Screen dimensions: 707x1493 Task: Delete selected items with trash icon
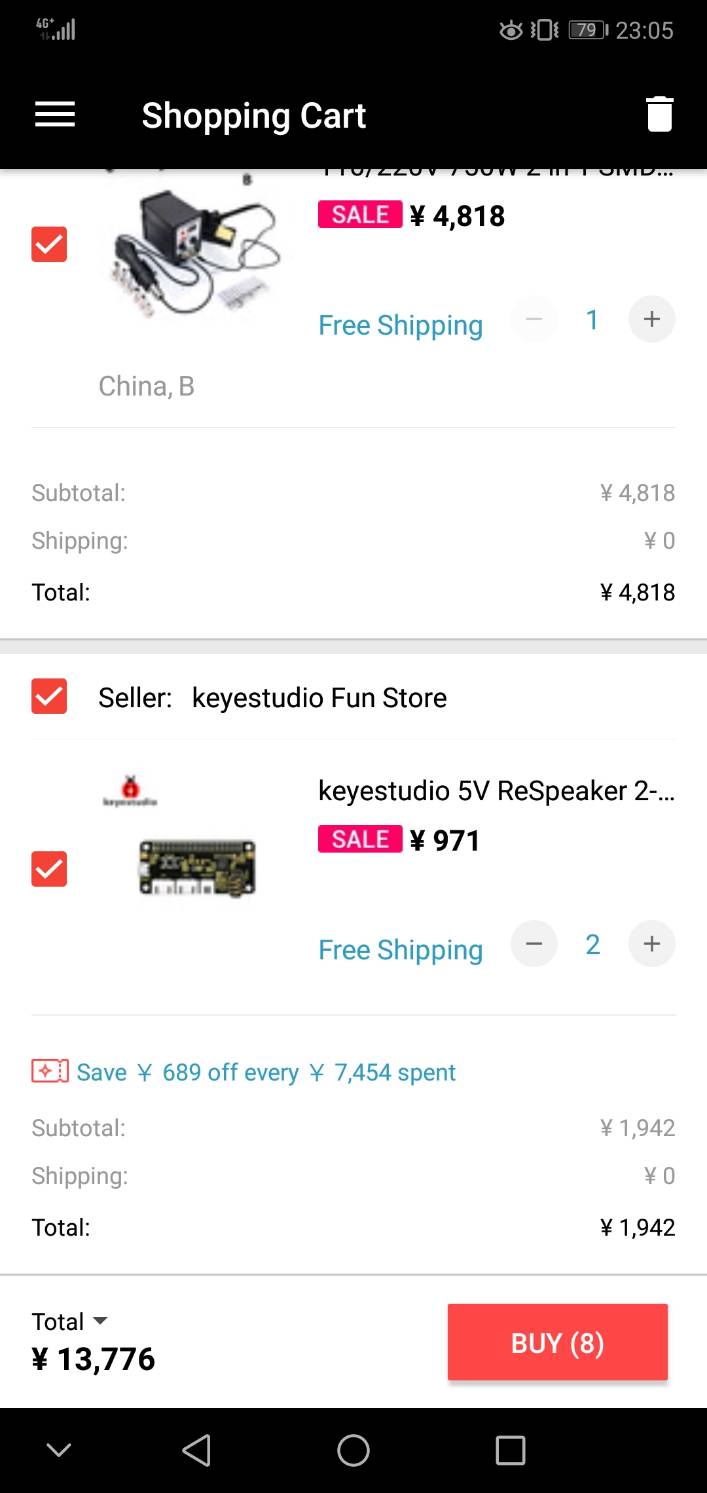pyautogui.click(x=659, y=115)
